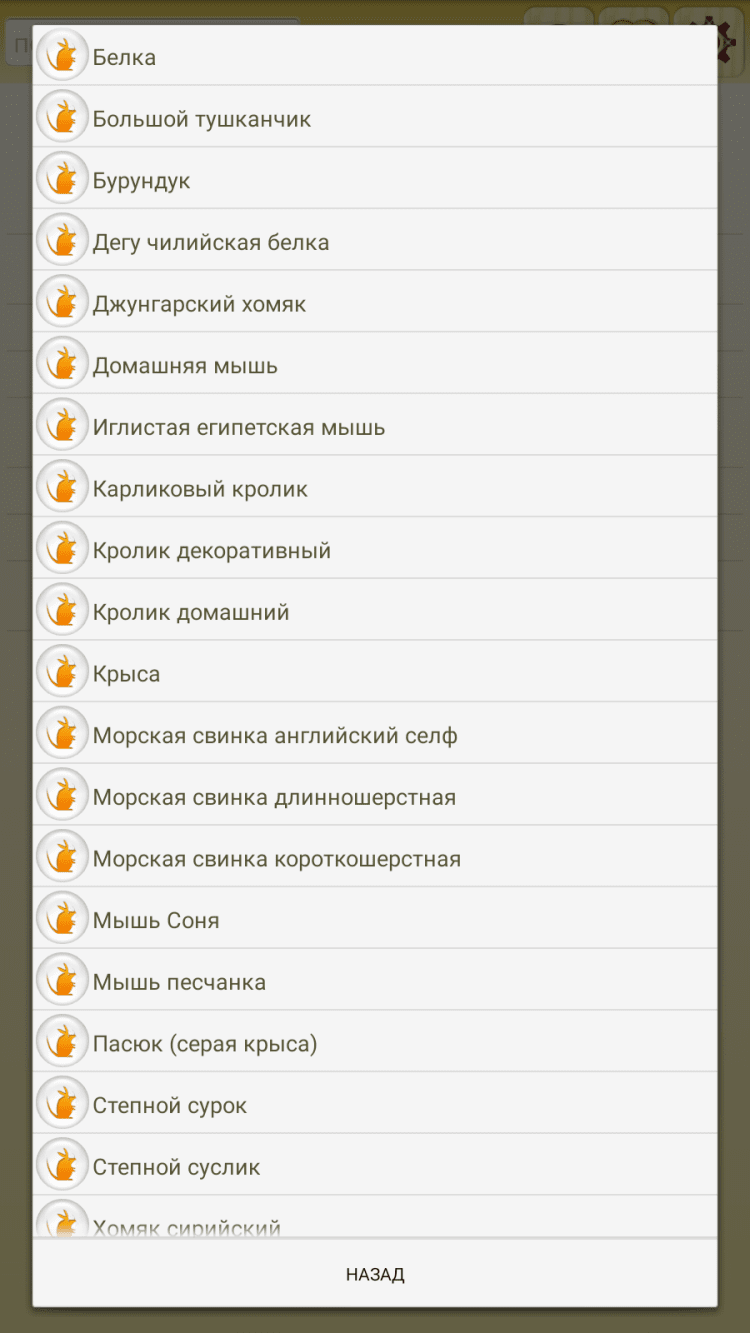Choose Степной суслик
The width and height of the screenshot is (750, 1333).
pos(375,1167)
